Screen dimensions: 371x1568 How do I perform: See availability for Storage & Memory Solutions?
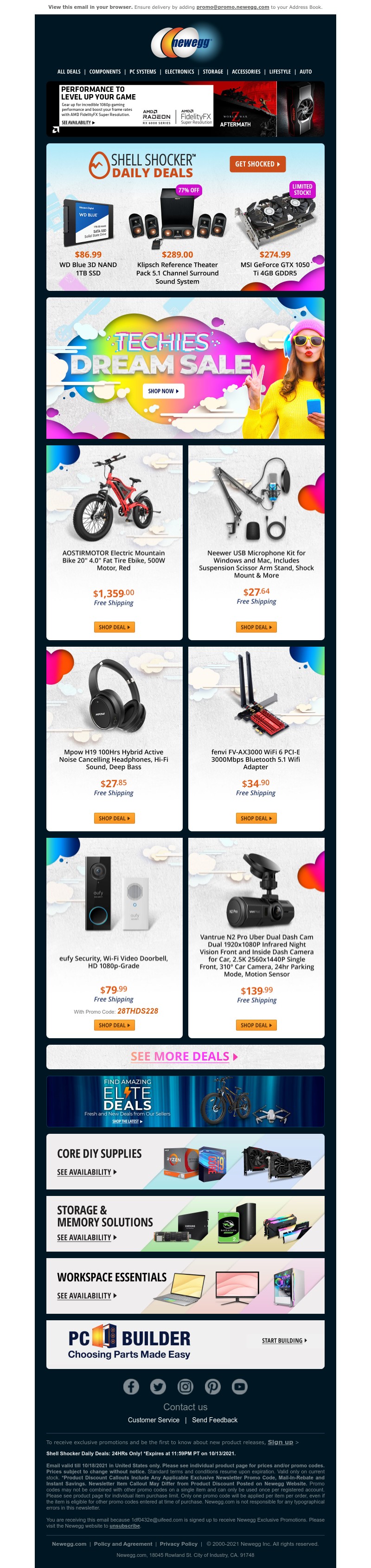[86, 1238]
